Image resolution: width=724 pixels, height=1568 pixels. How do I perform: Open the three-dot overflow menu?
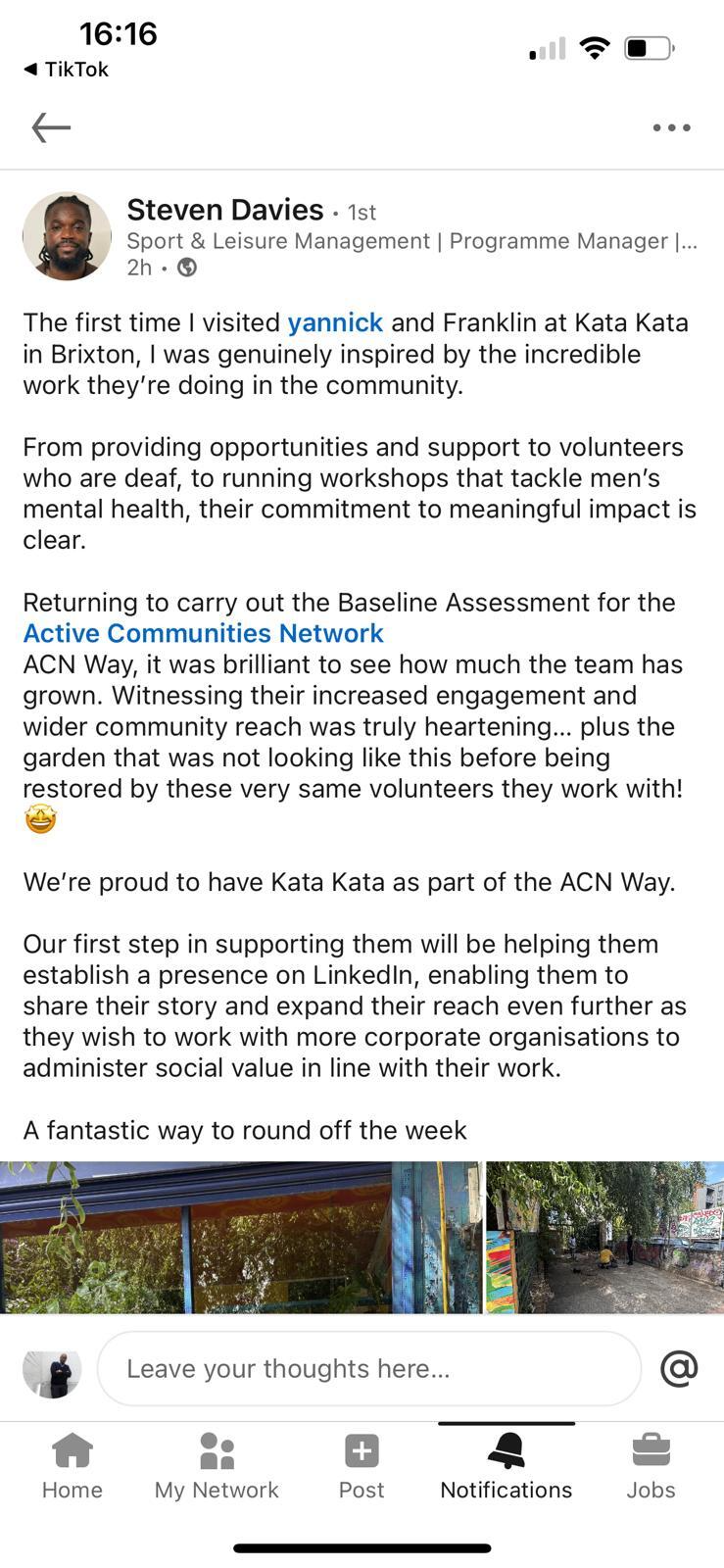coord(672,127)
